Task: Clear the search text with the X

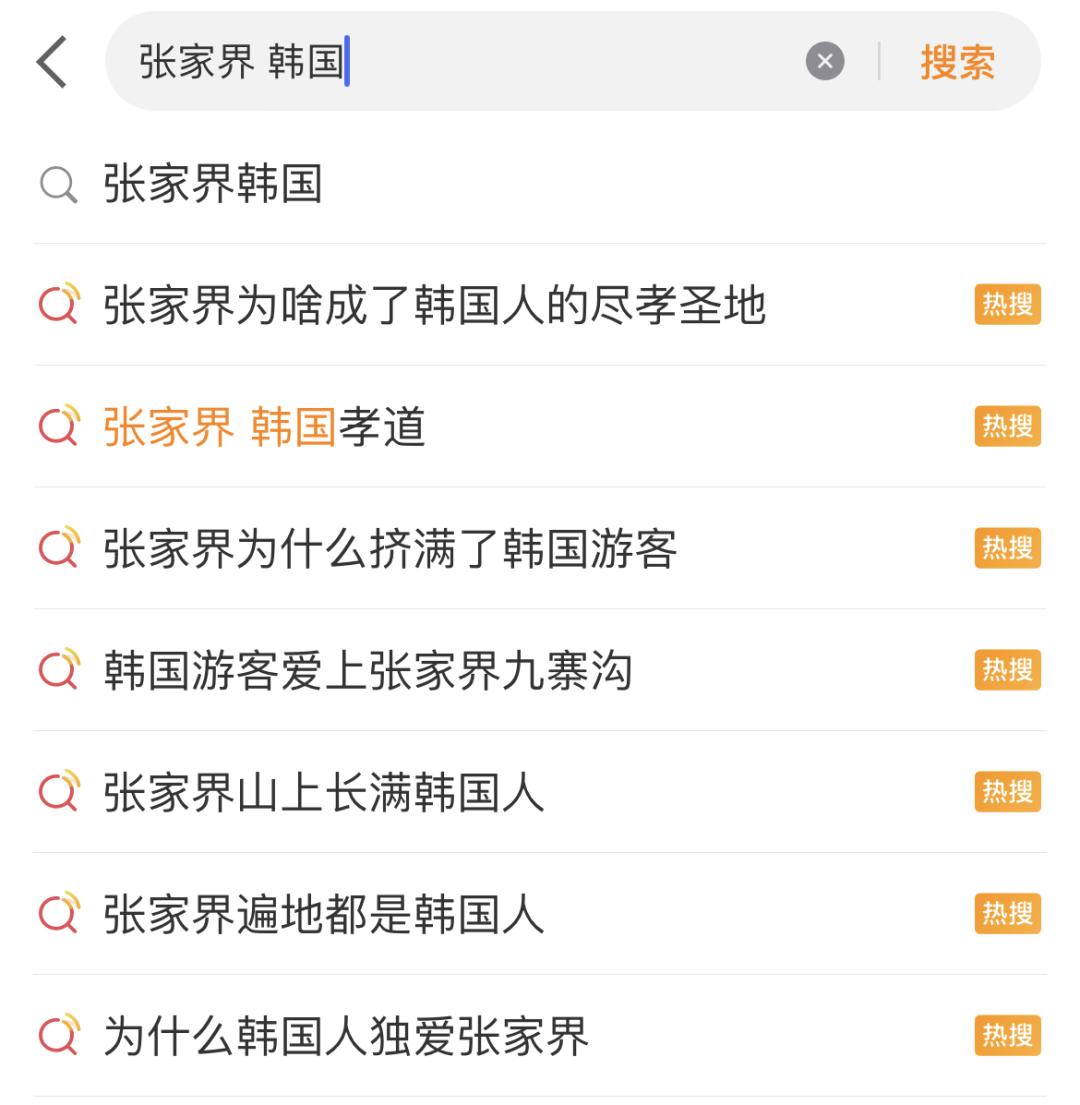Action: pyautogui.click(x=825, y=62)
